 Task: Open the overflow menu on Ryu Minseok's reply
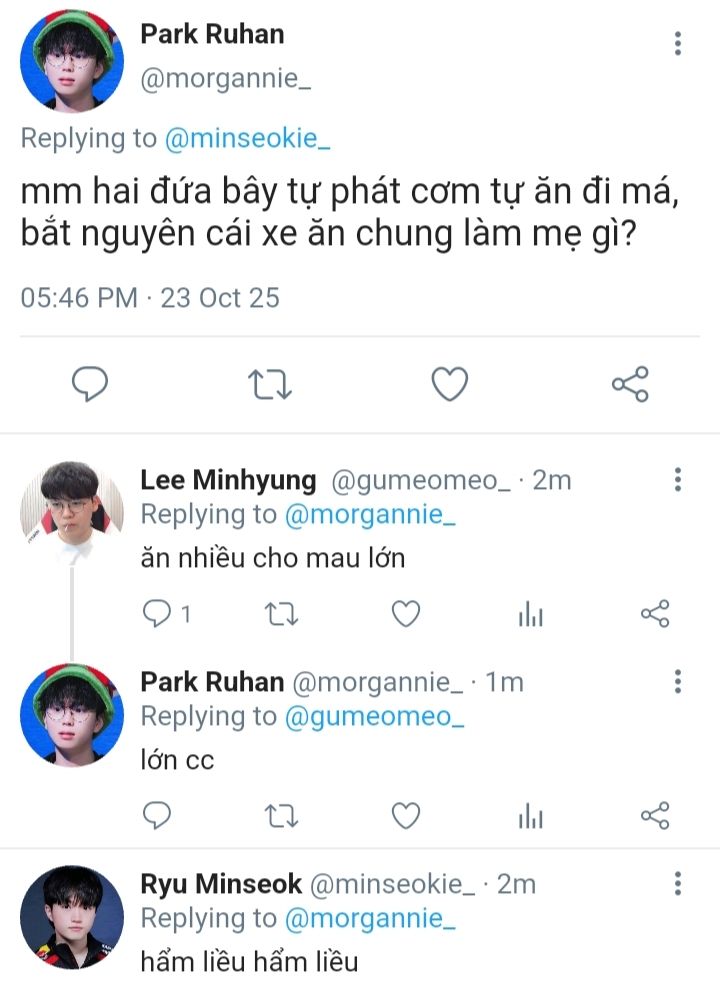(678, 884)
